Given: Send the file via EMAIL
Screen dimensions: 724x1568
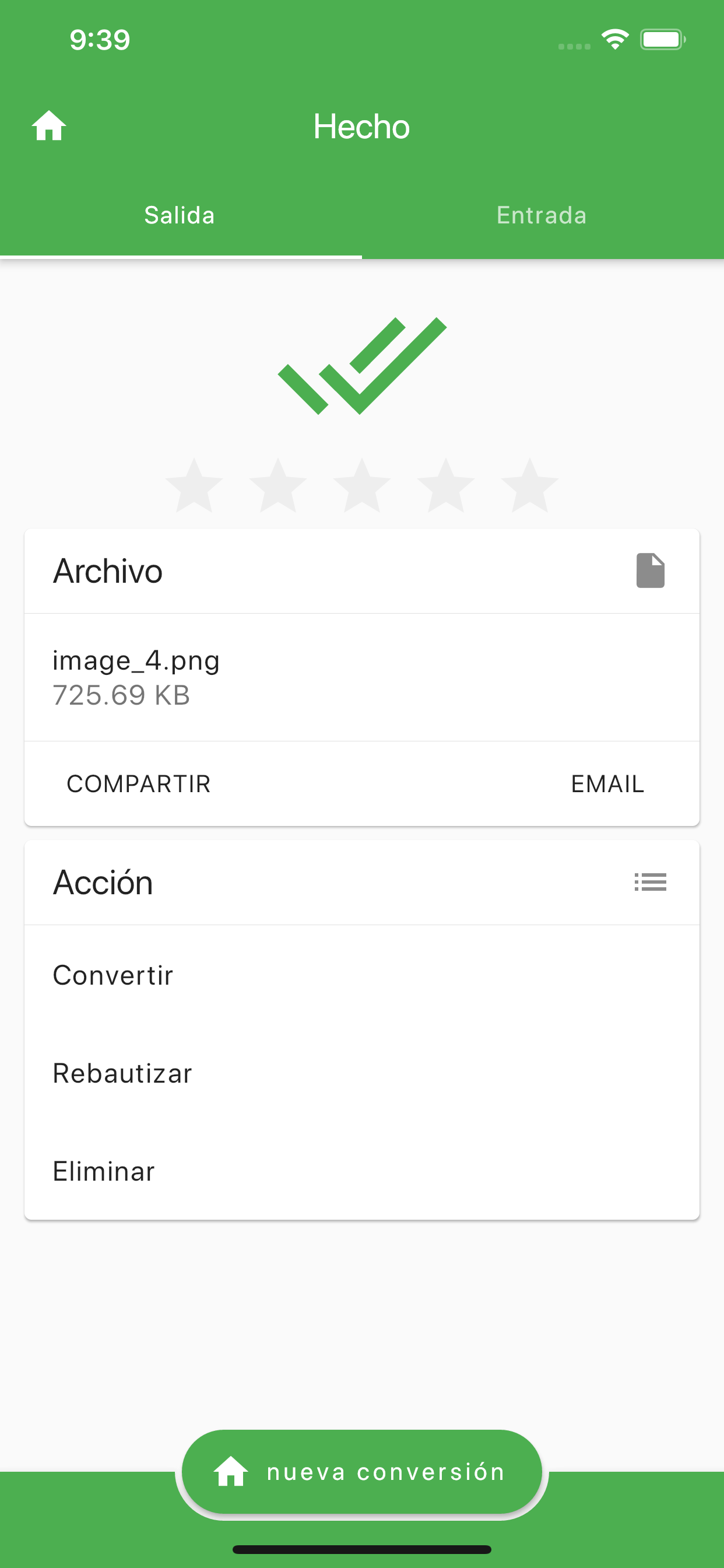Looking at the screenshot, I should [607, 783].
